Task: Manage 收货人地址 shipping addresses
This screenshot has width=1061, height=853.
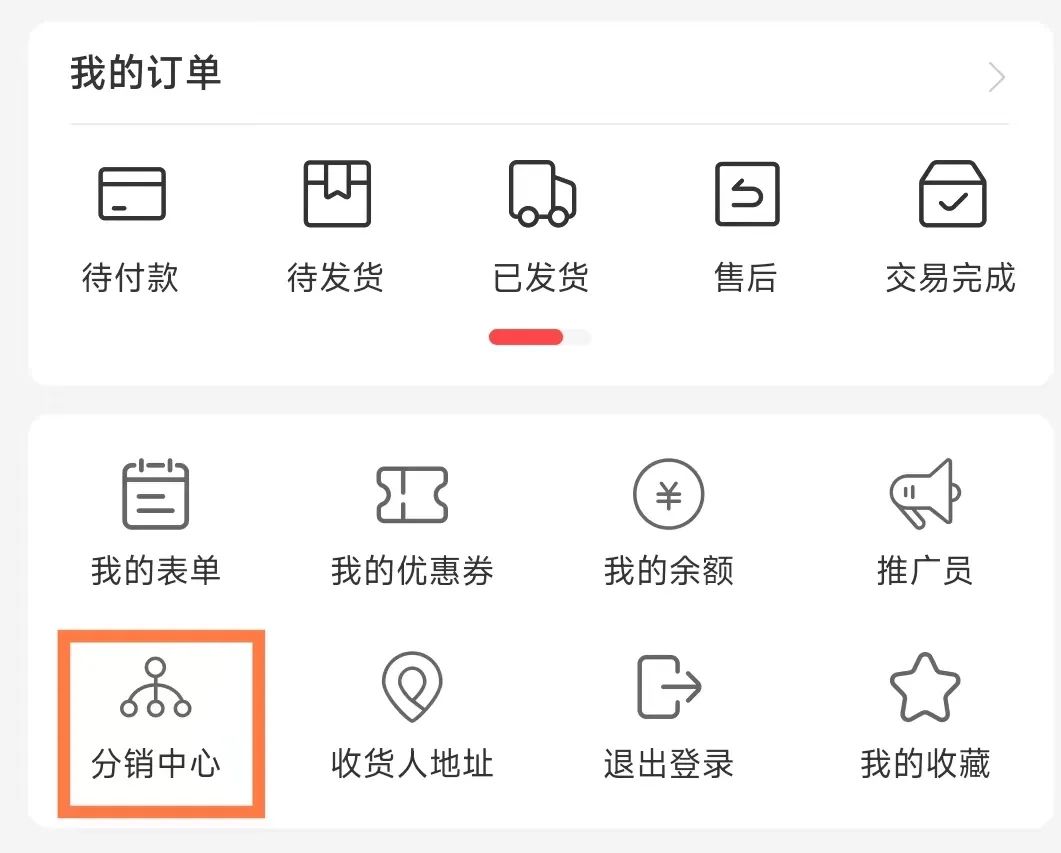Action: [x=412, y=717]
